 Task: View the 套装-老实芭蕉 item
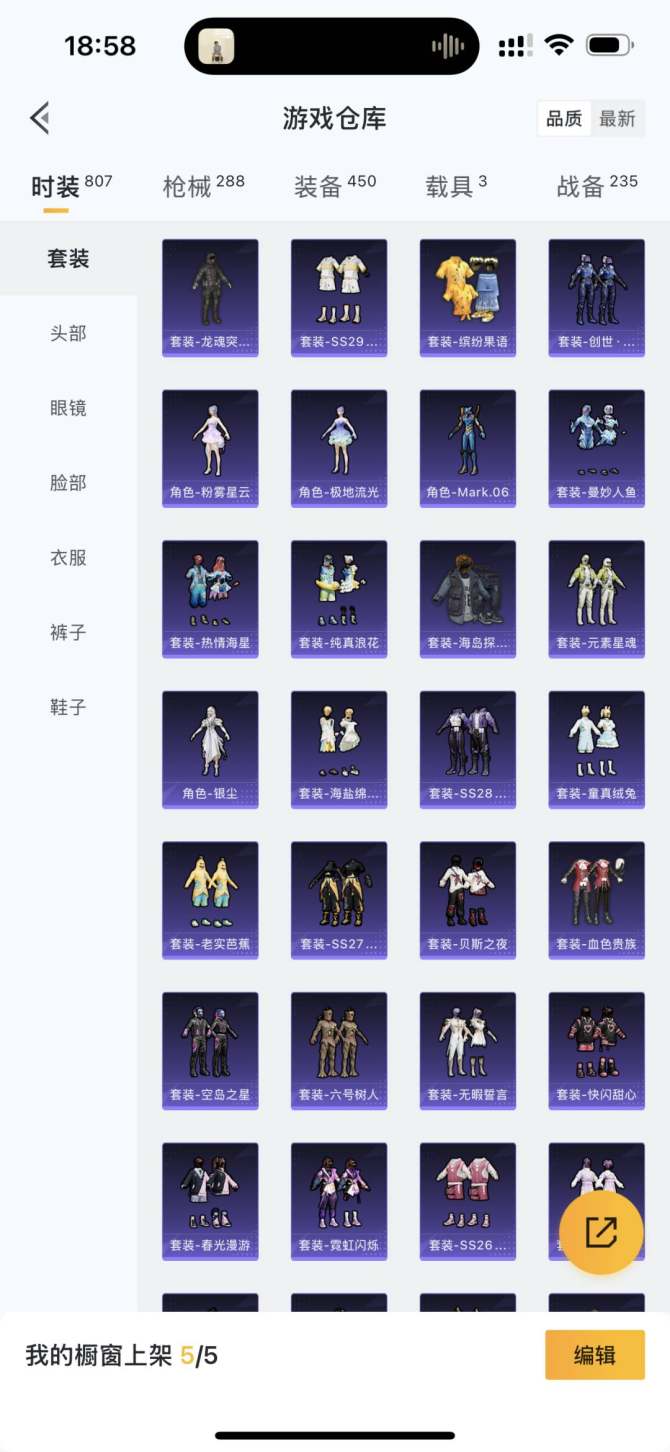pos(210,900)
